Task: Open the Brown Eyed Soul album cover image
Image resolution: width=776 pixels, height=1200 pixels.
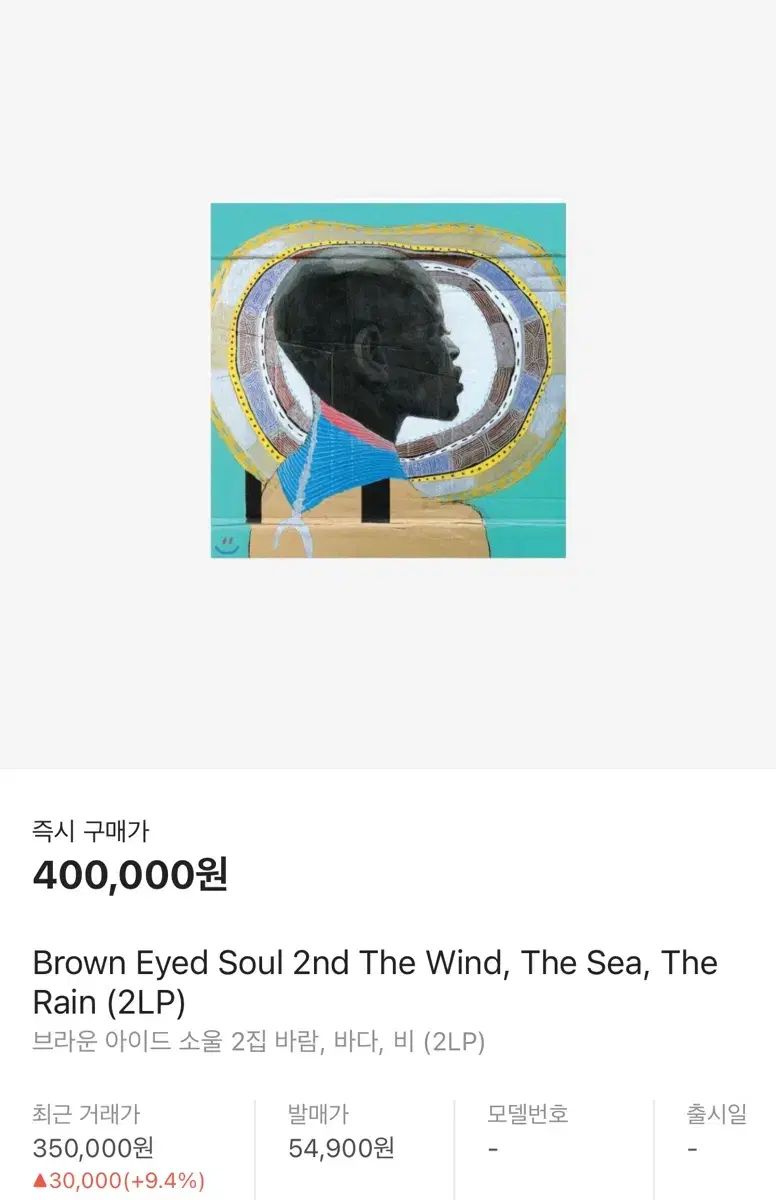Action: pyautogui.click(x=388, y=380)
